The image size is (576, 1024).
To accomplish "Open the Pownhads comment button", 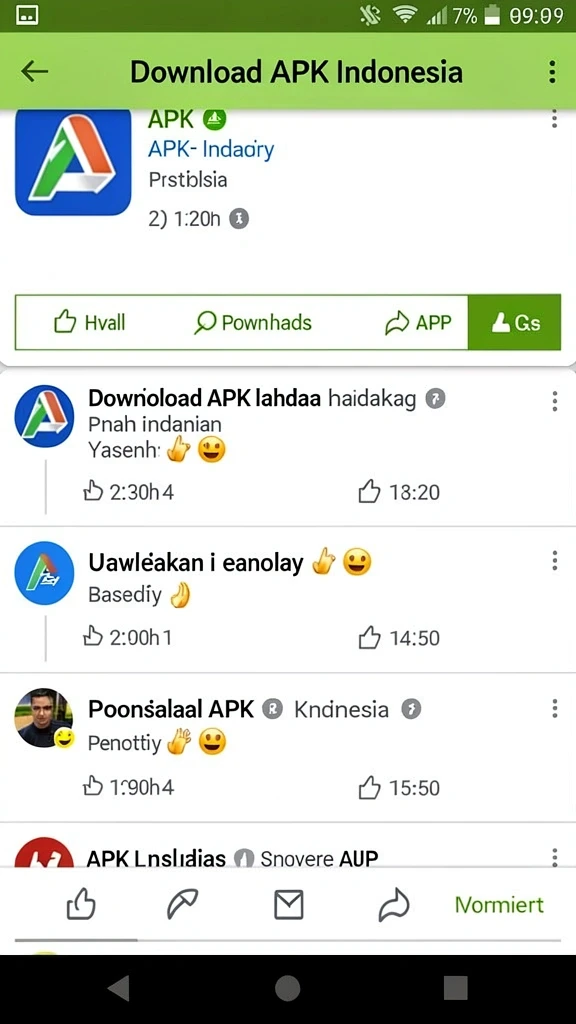I will pyautogui.click(x=253, y=323).
